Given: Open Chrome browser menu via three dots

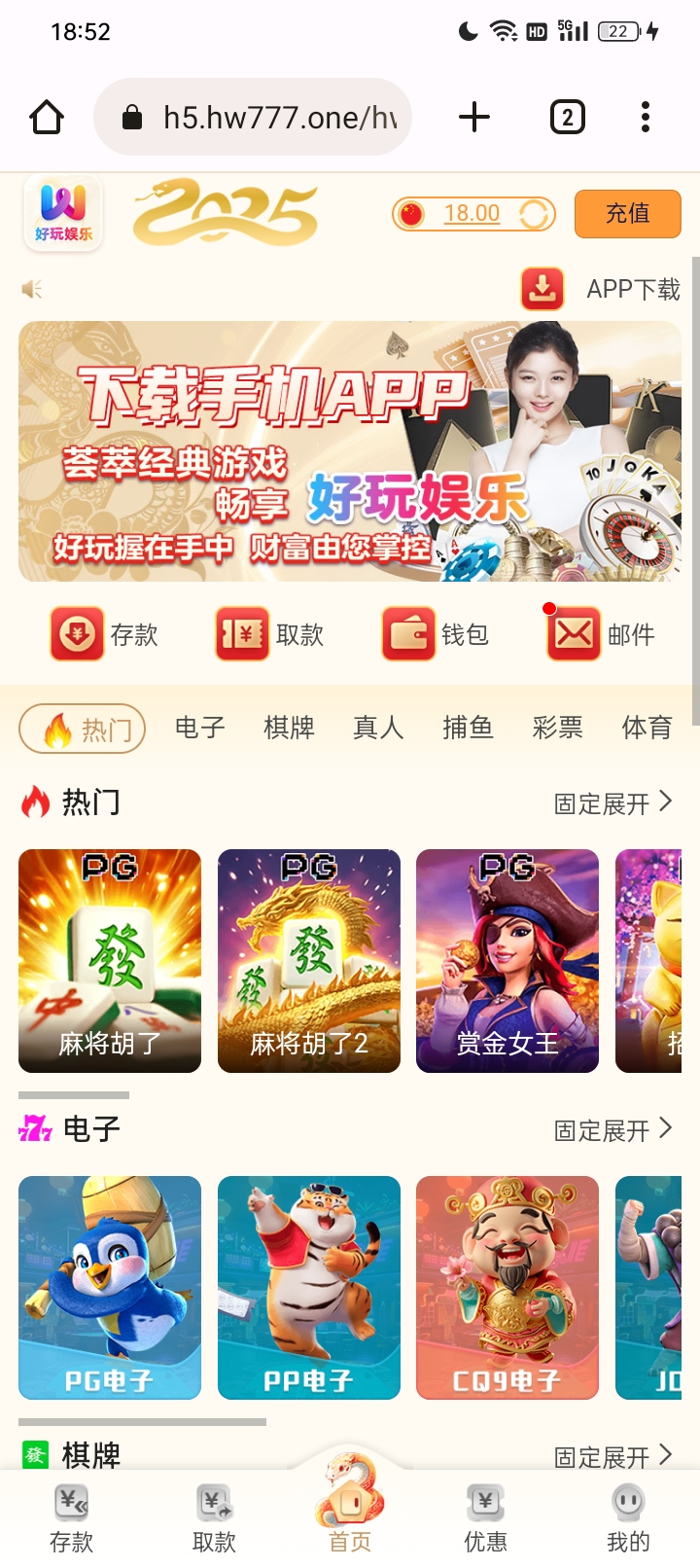Looking at the screenshot, I should [645, 117].
